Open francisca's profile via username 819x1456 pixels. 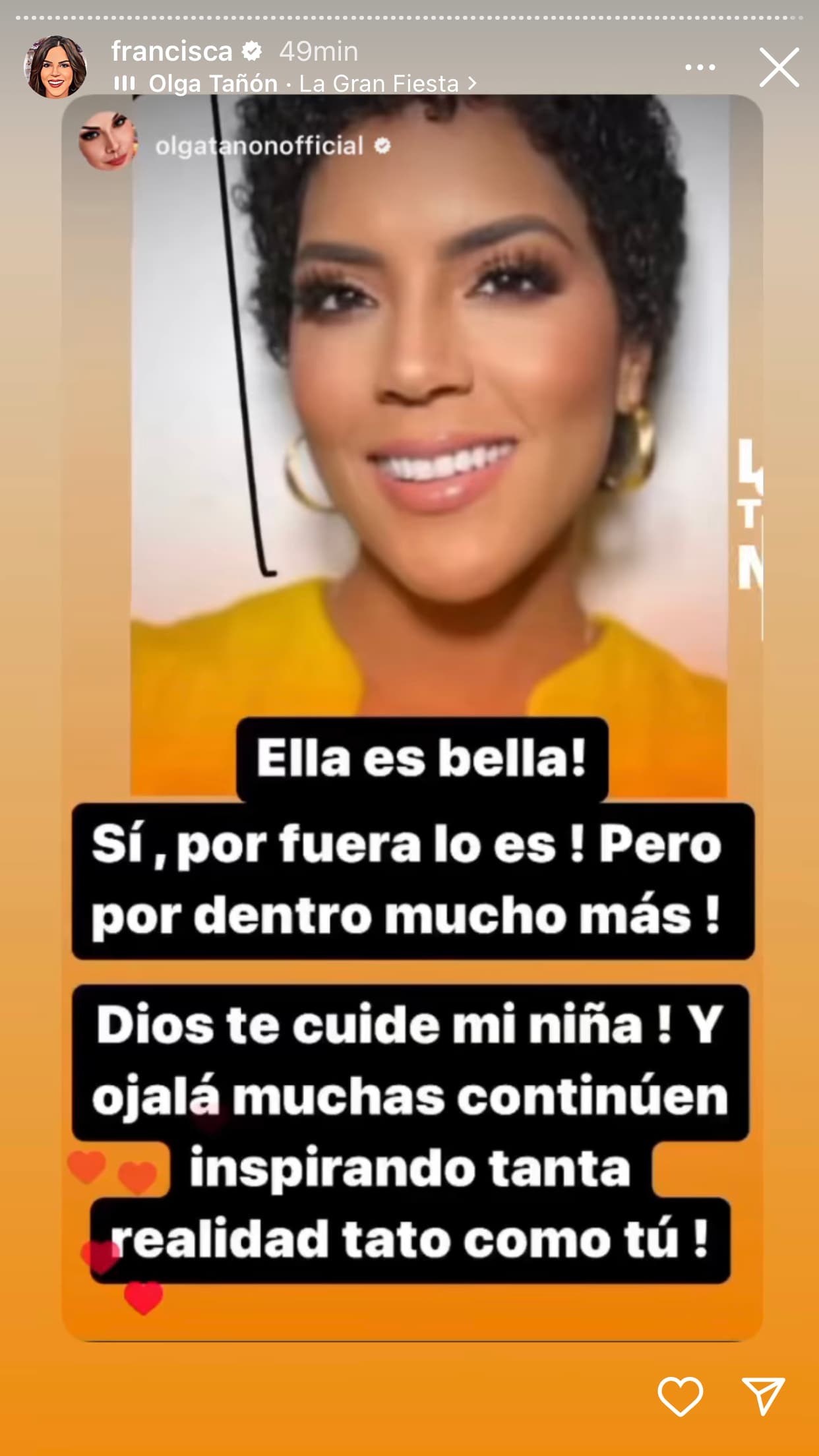click(x=173, y=51)
